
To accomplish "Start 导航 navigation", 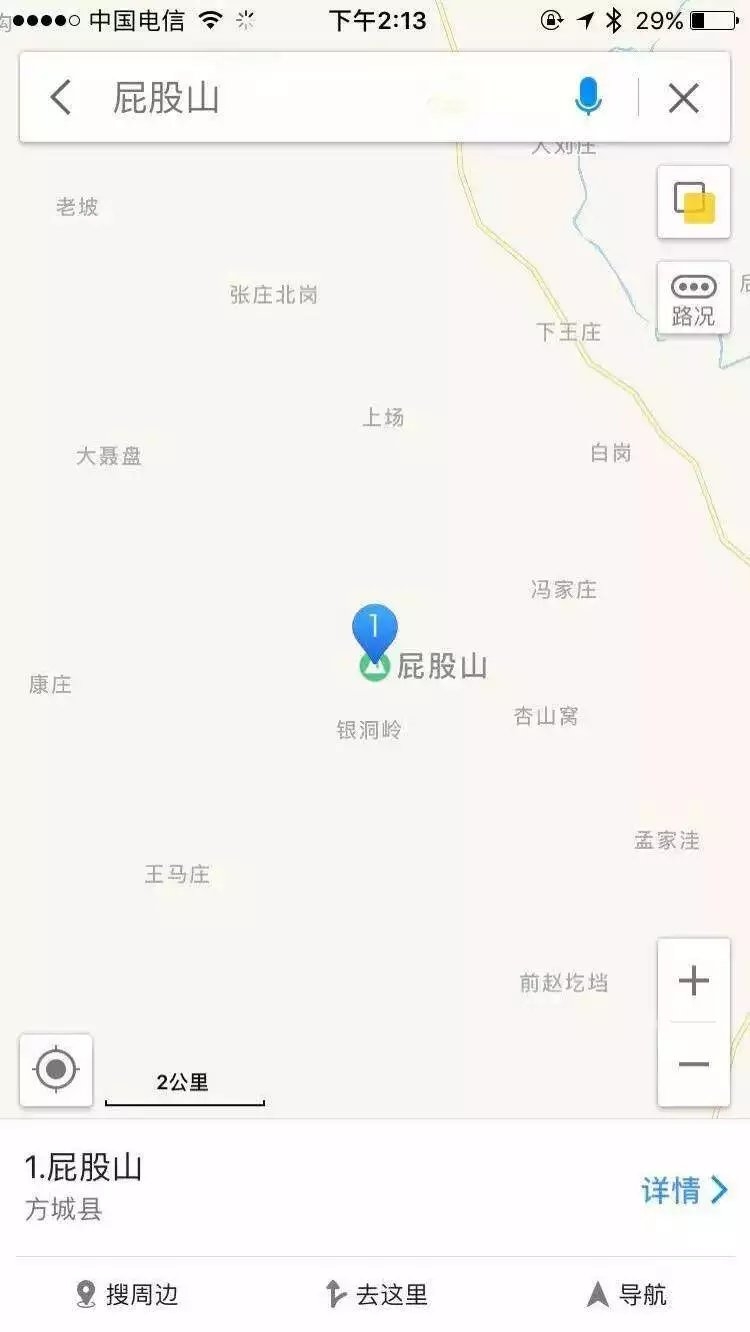I will click(x=627, y=1295).
